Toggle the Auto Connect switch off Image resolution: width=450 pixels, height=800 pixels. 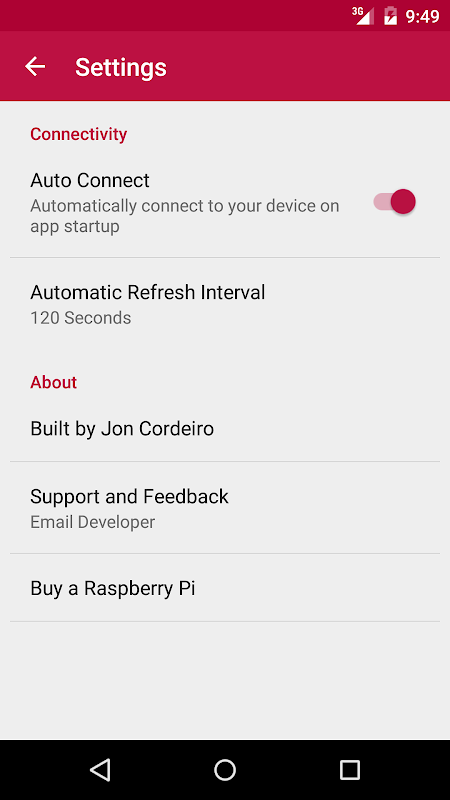click(x=394, y=202)
